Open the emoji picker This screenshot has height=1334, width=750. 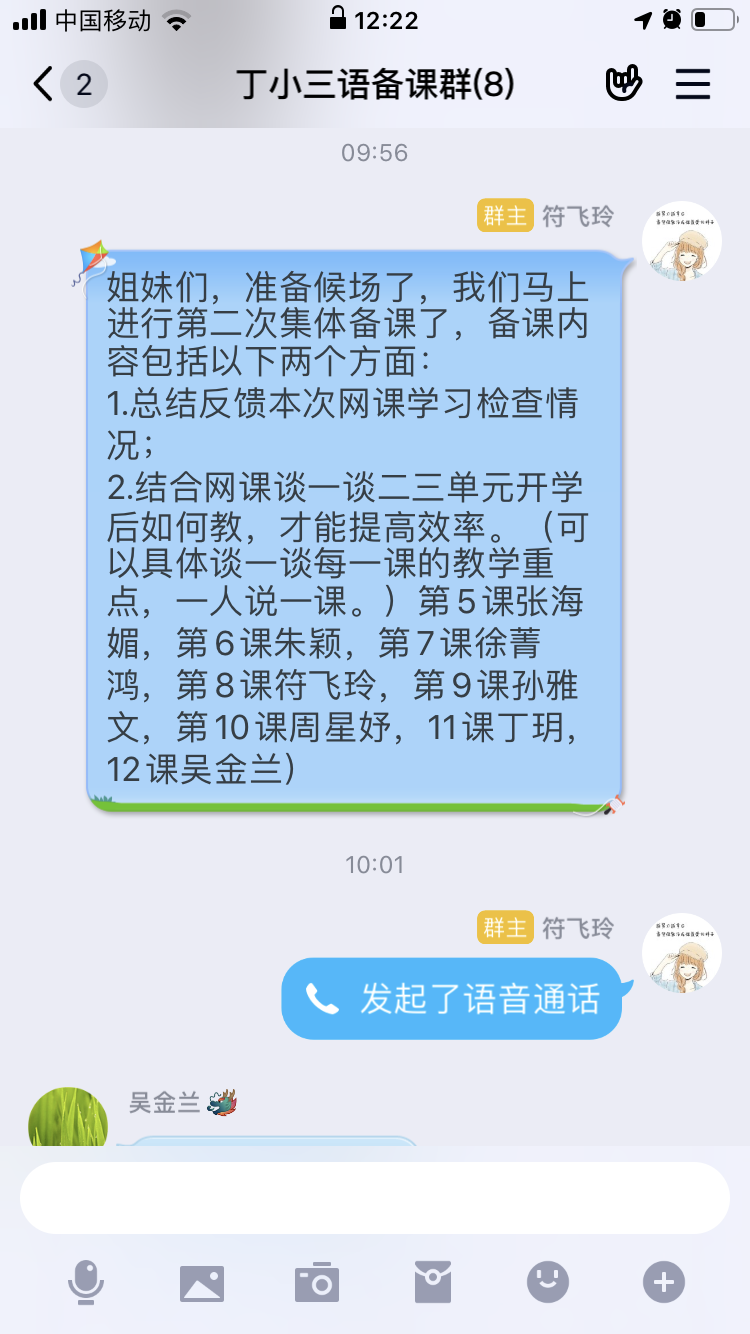click(548, 1282)
